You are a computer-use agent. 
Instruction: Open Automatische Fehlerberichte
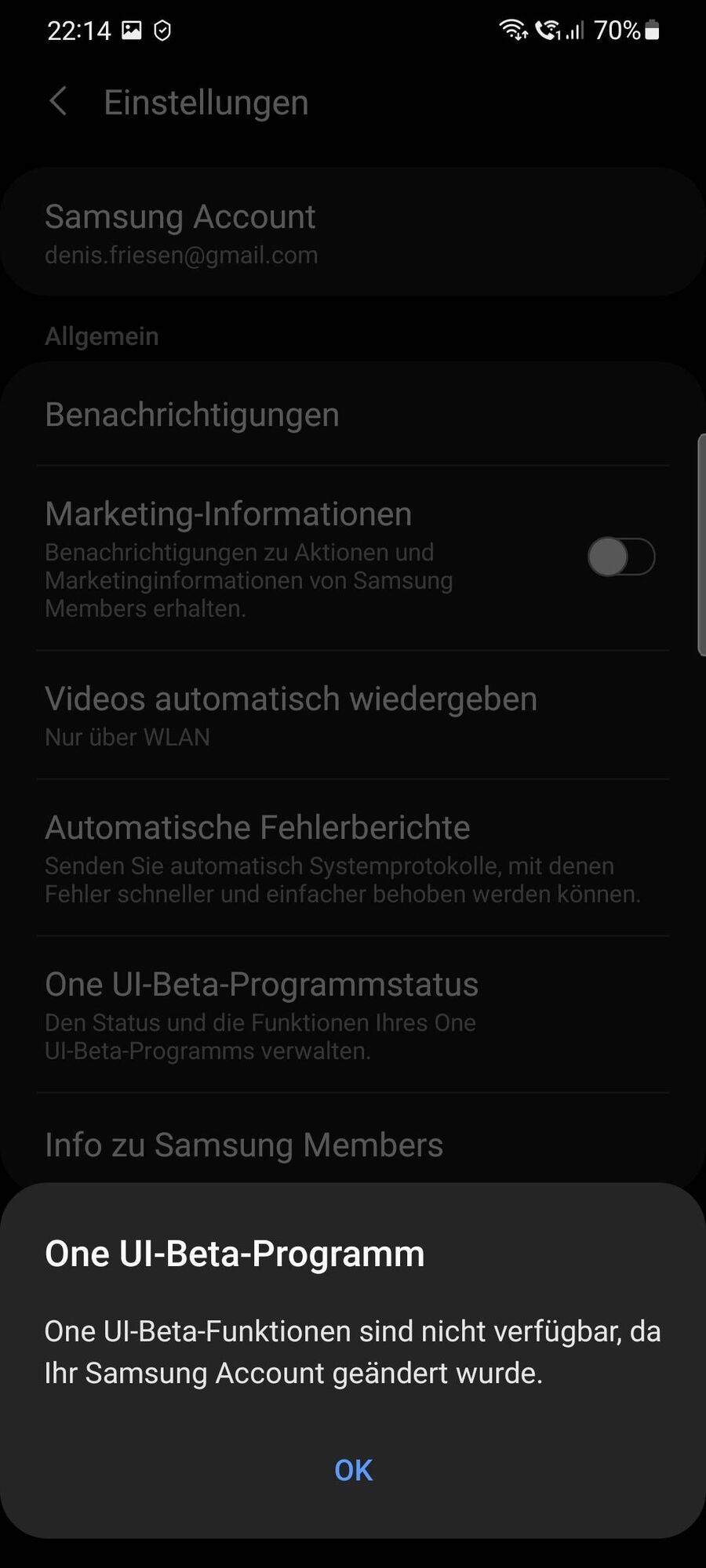click(x=353, y=858)
